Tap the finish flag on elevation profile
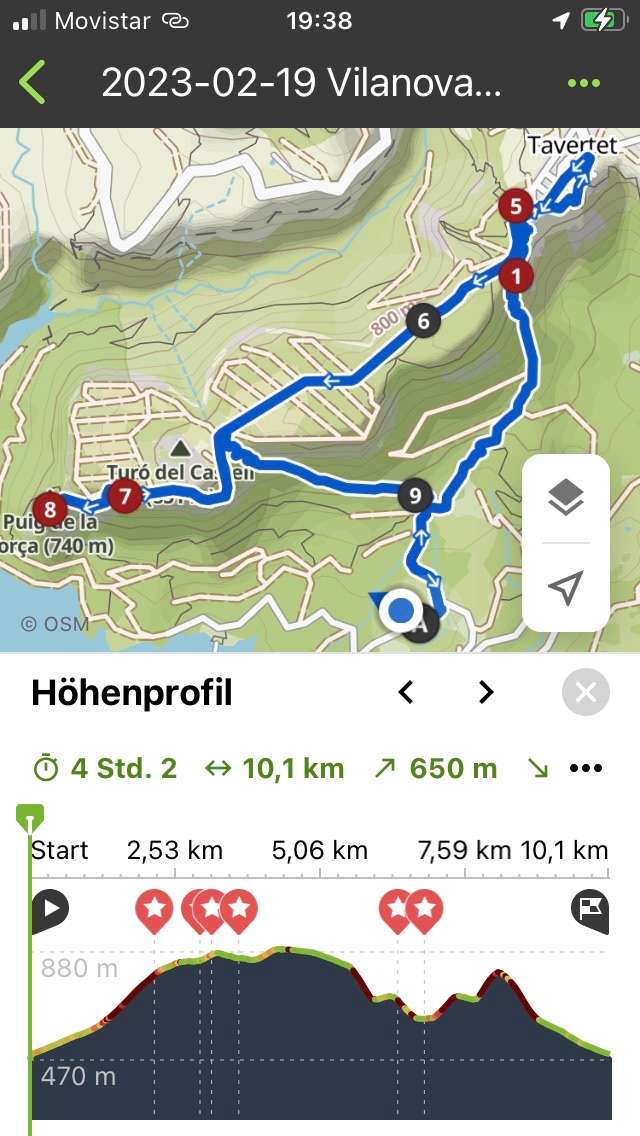 590,909
